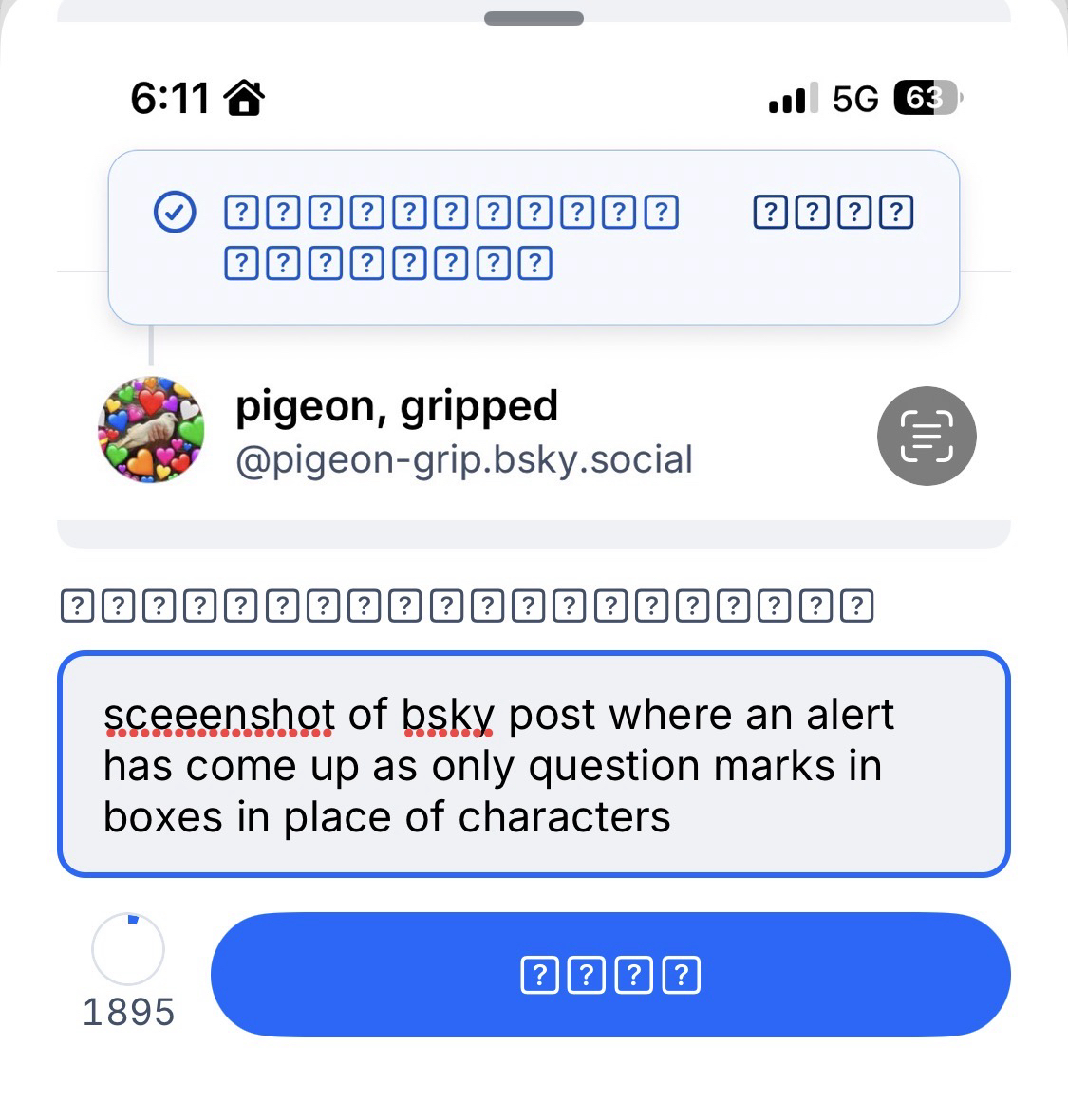
Task: Tap the sheet's drag handle
Action: tap(534, 19)
